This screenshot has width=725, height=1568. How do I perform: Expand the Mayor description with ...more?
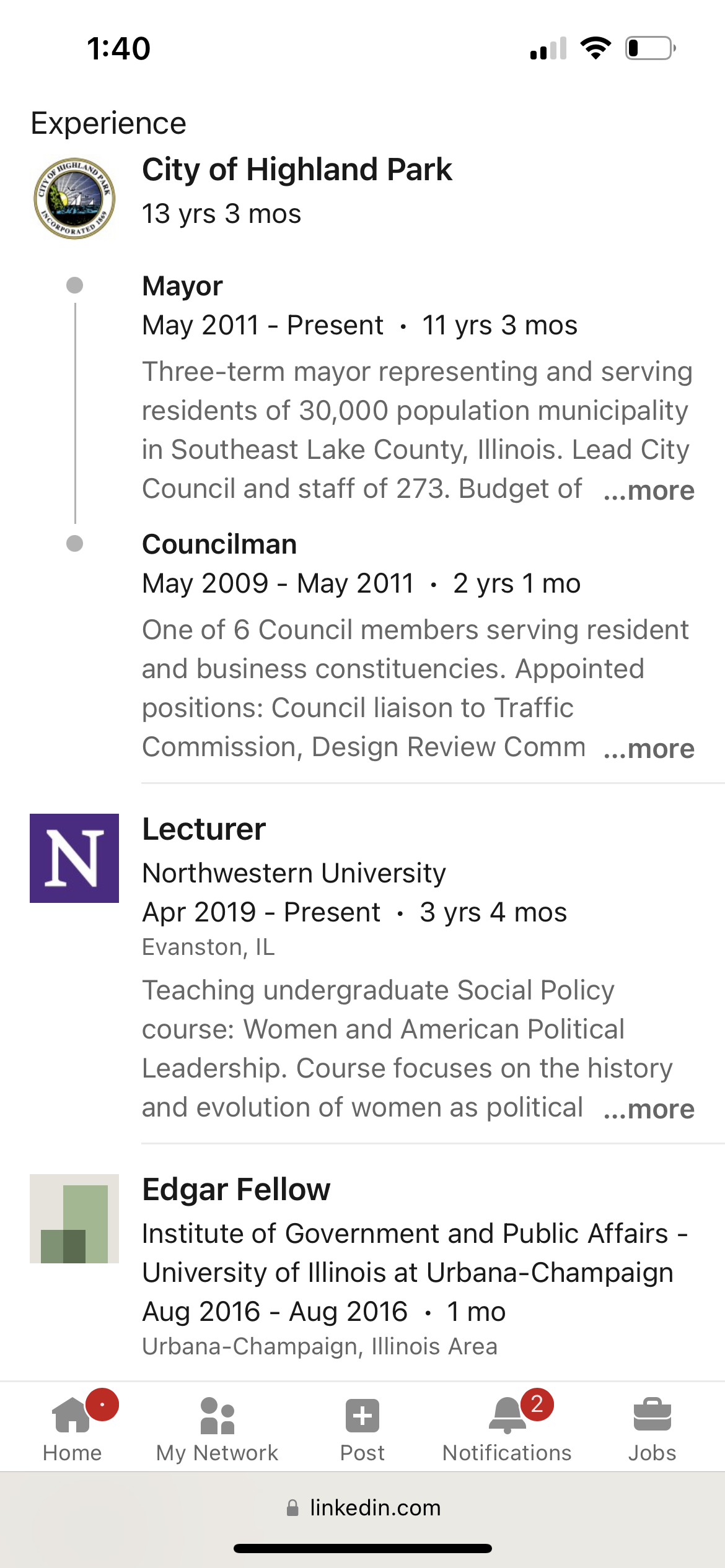649,490
